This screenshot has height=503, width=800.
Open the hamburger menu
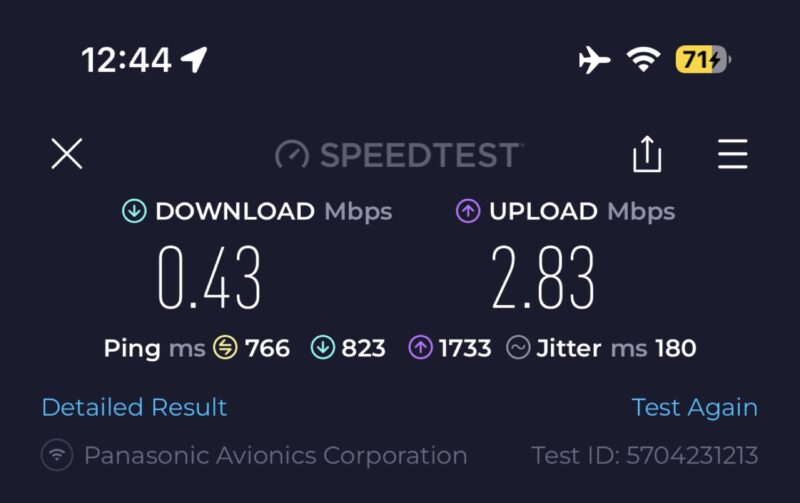pyautogui.click(x=733, y=154)
